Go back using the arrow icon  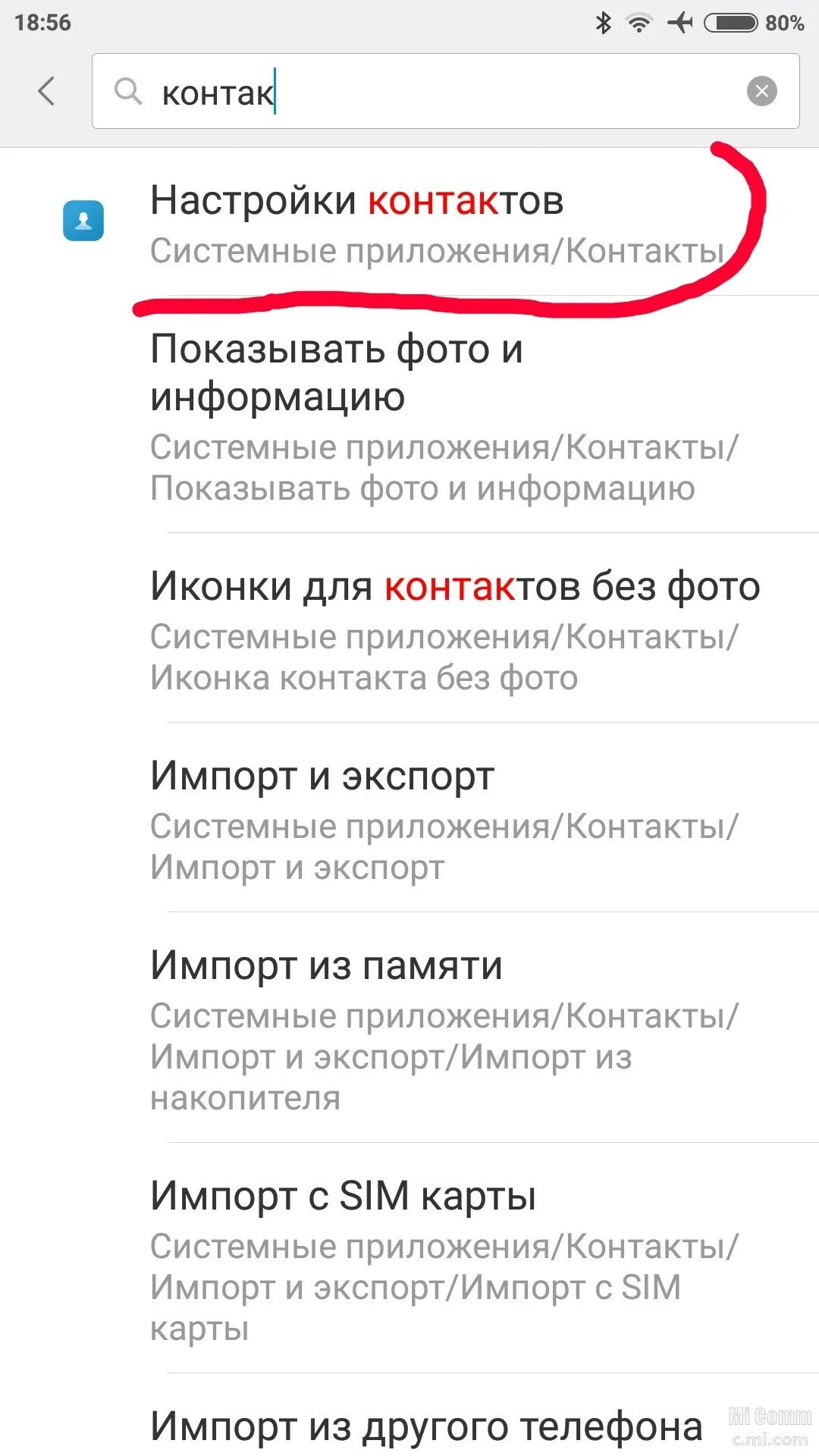coord(46,92)
